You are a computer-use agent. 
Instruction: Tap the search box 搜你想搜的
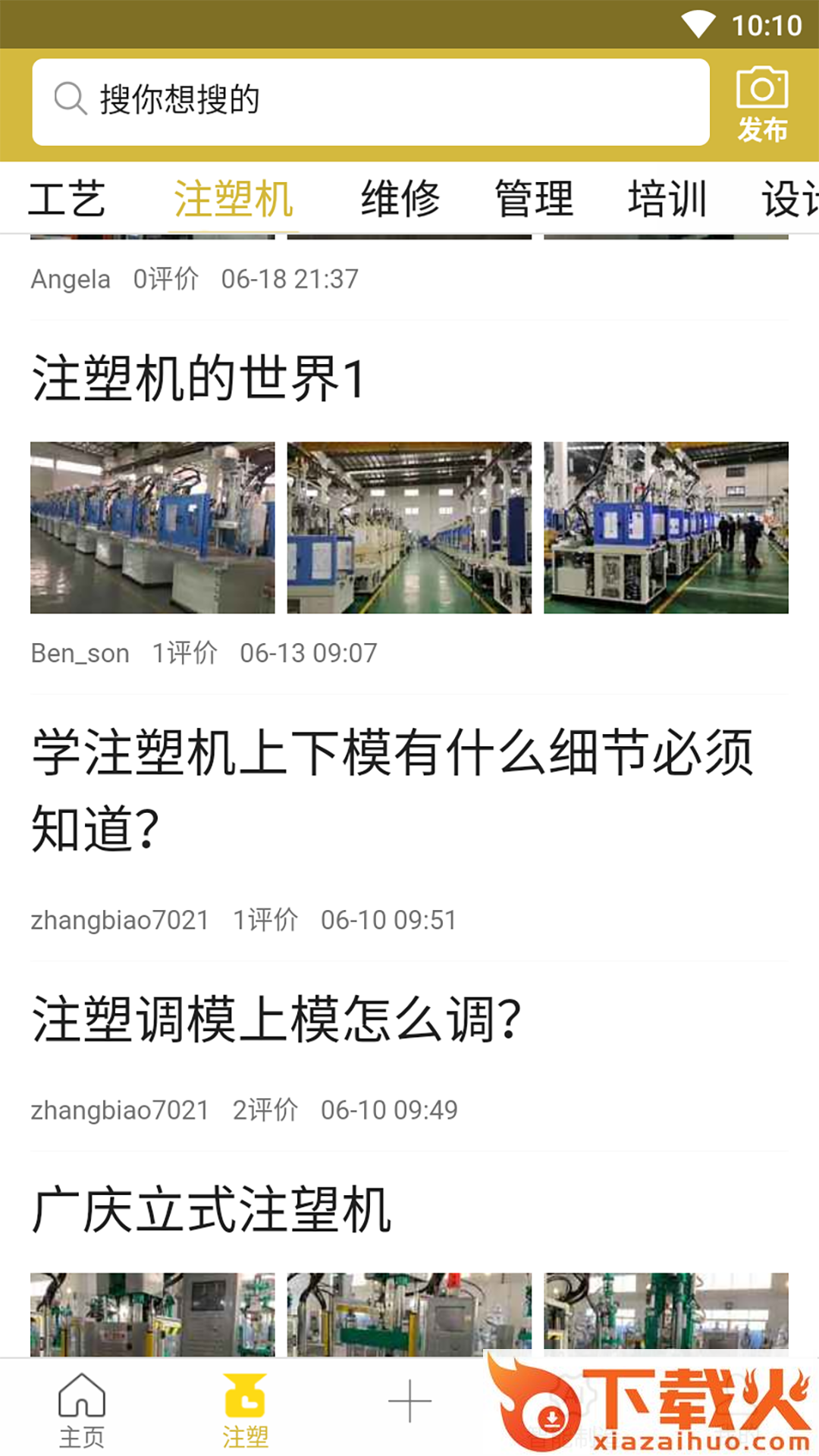click(370, 102)
